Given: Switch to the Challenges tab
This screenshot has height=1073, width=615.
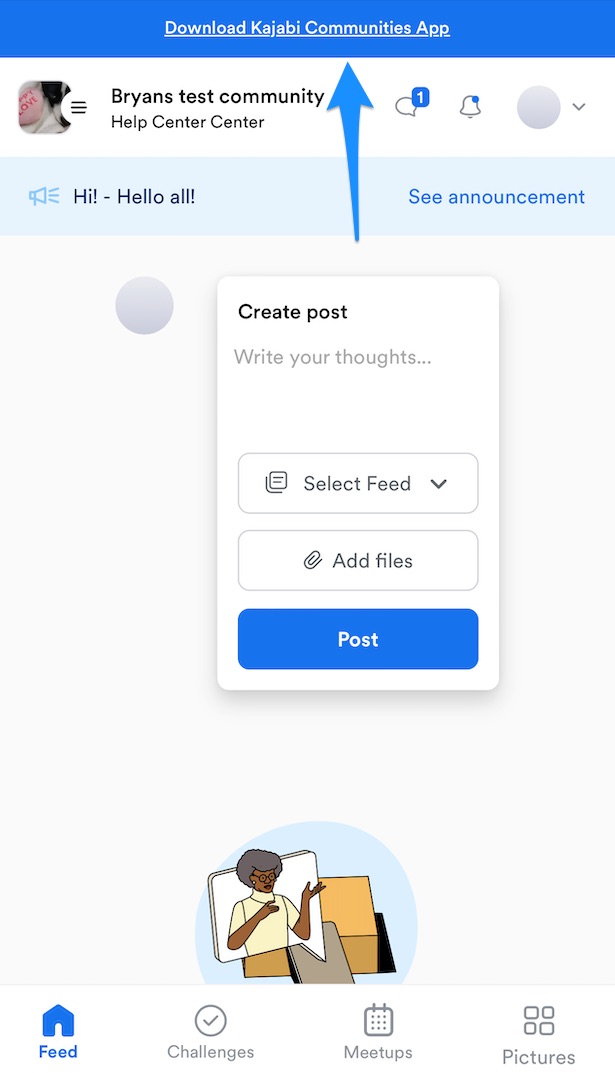Looking at the screenshot, I should click(211, 1032).
